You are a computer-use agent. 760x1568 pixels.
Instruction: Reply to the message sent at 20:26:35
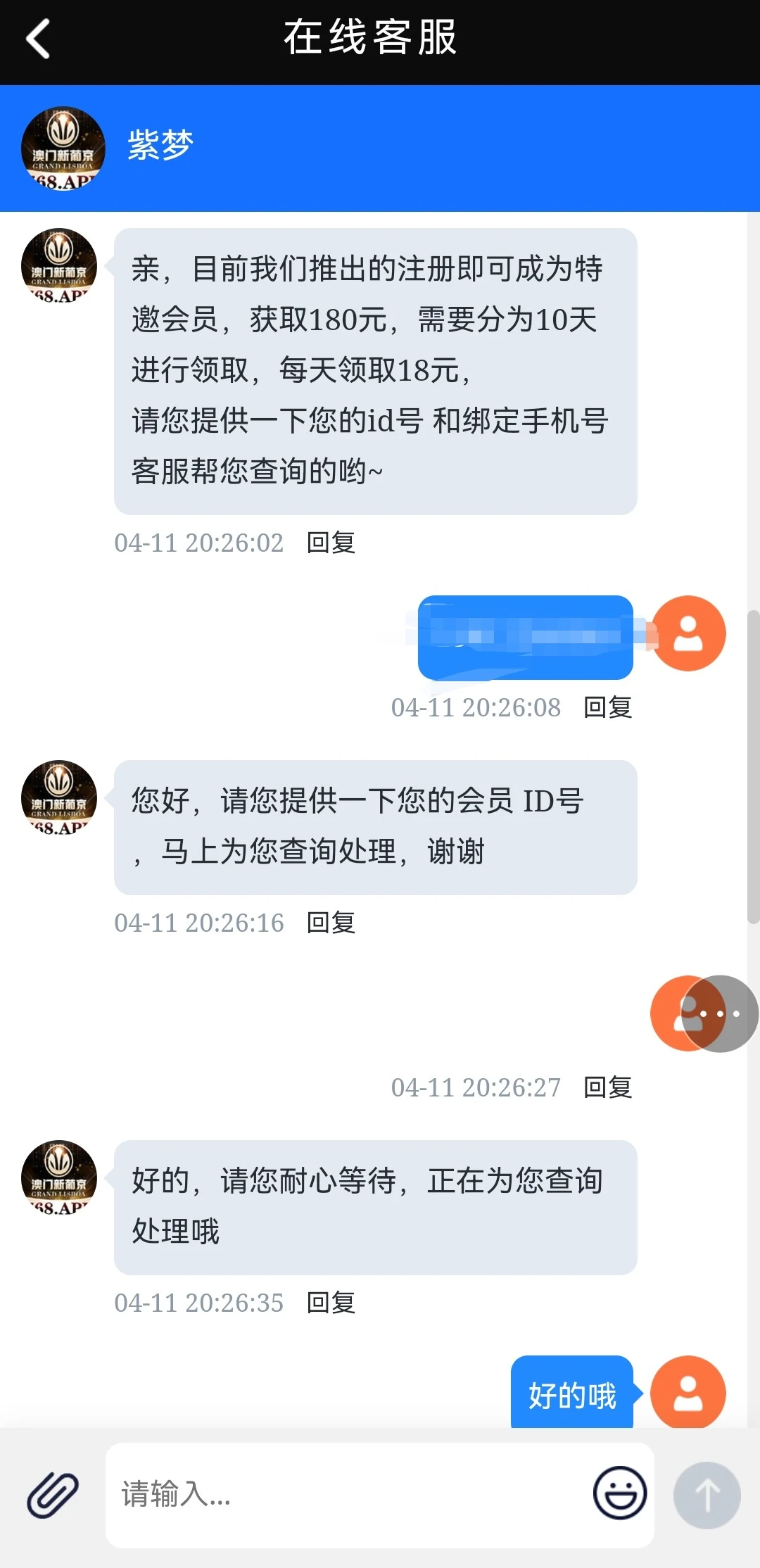click(331, 1303)
